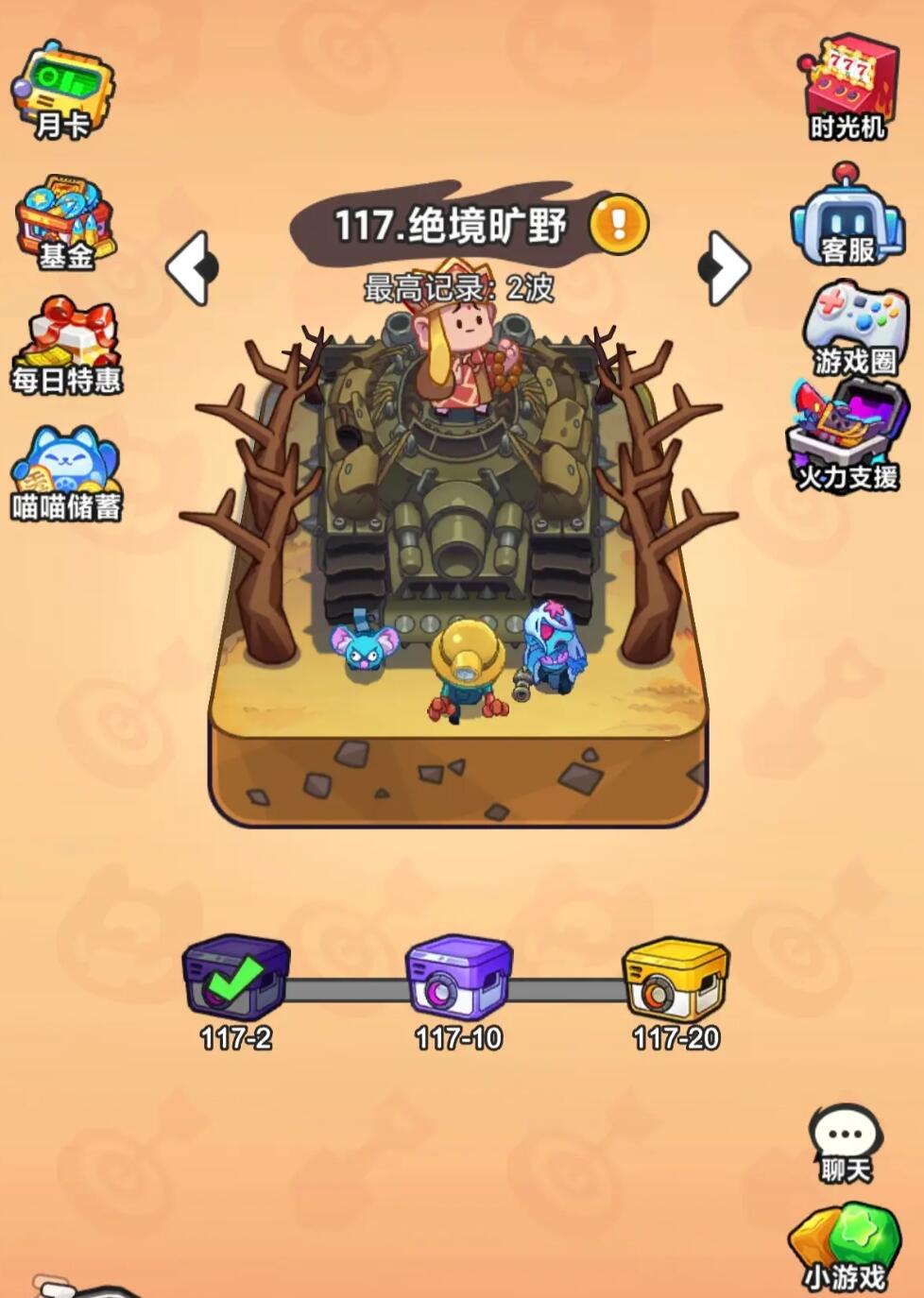The width and height of the screenshot is (924, 1298).
Task: Open 火力支援 fire support
Action: click(847, 436)
